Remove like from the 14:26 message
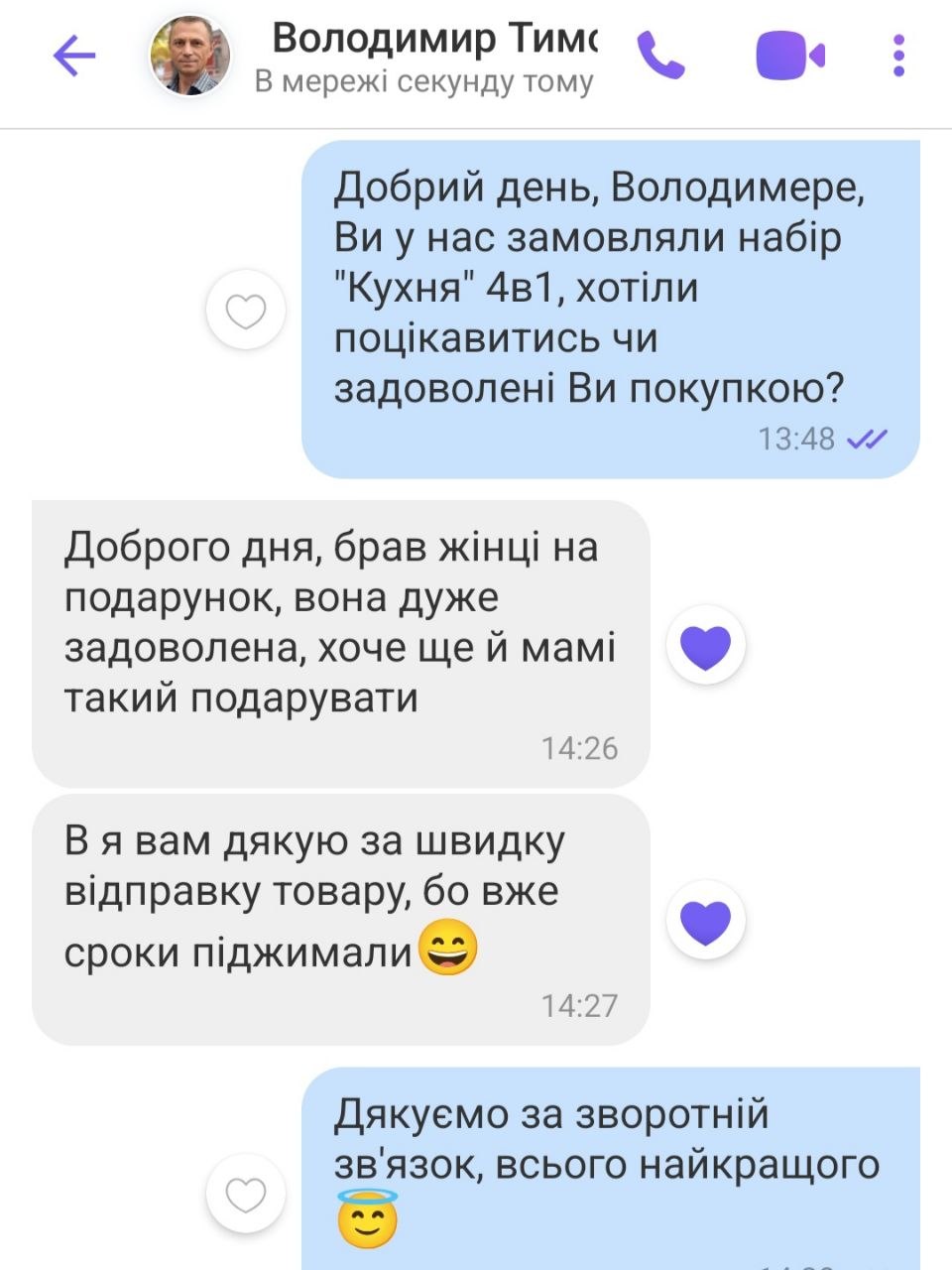 [705, 646]
